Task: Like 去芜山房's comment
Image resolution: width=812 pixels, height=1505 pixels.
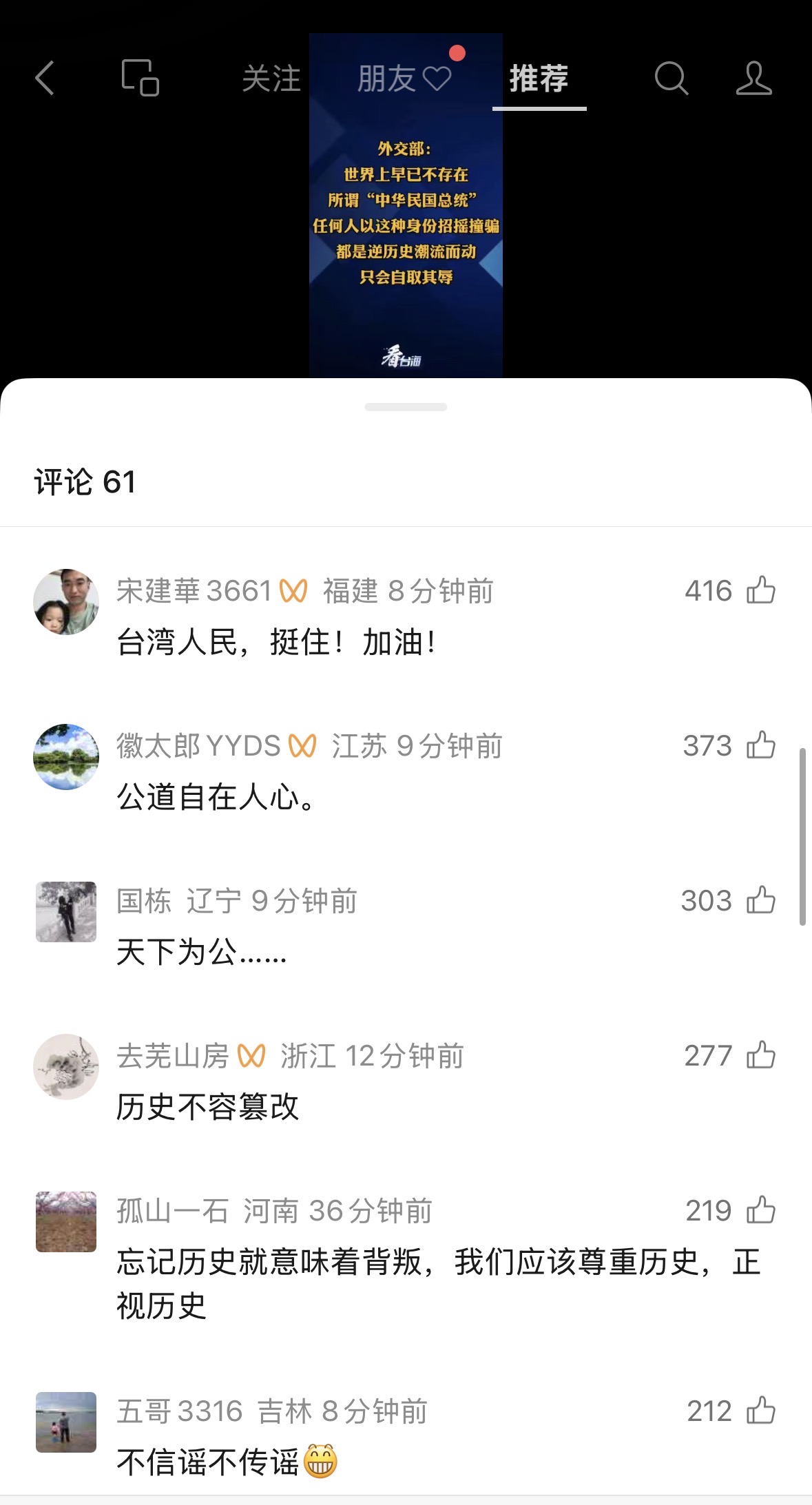Action: pyautogui.click(x=761, y=1055)
